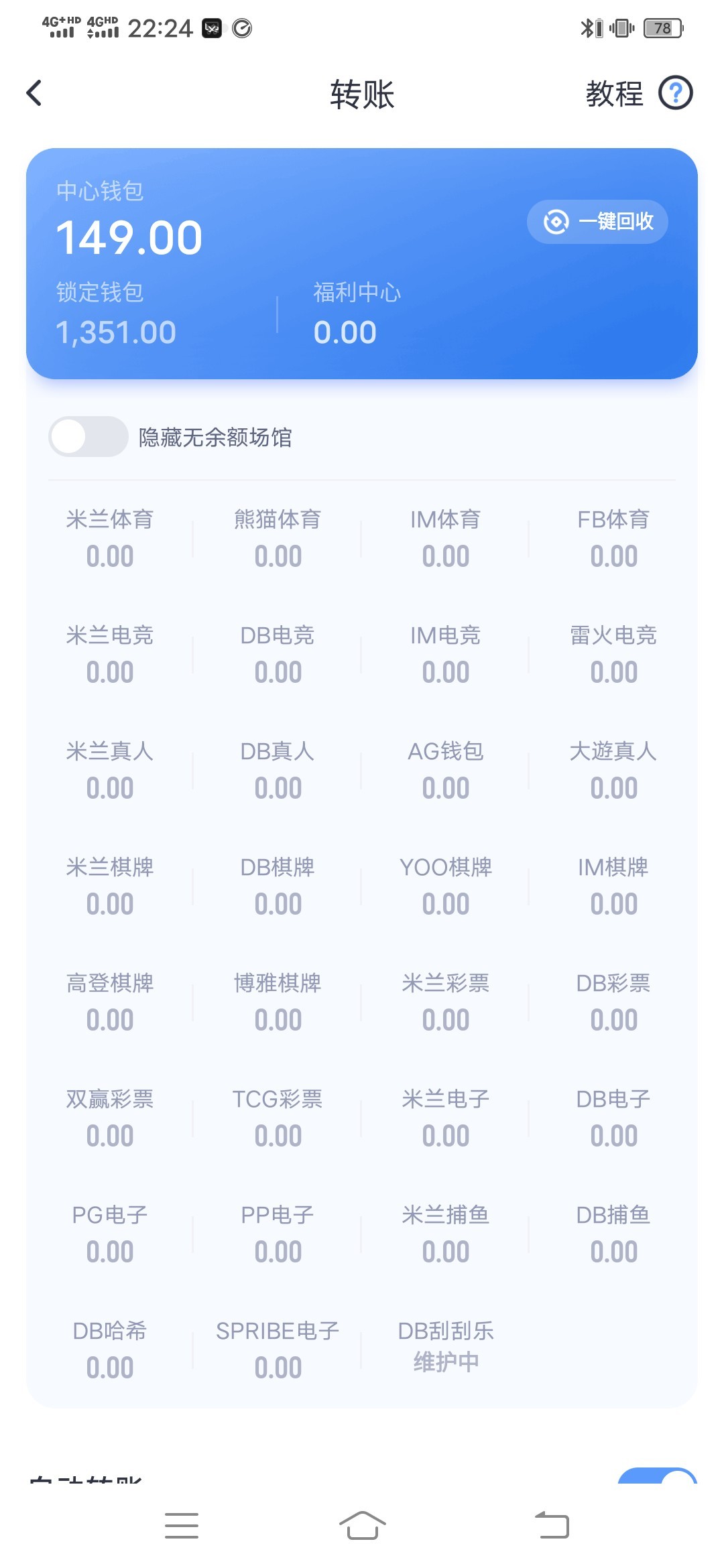Choose the AG钱包 venue
Image resolution: width=724 pixels, height=1568 pixels.
[x=446, y=770]
